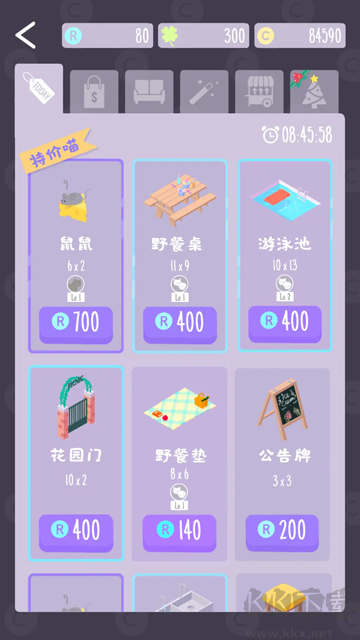Purchase 游泳池 for 400
The width and height of the screenshot is (360, 640).
pos(285,324)
